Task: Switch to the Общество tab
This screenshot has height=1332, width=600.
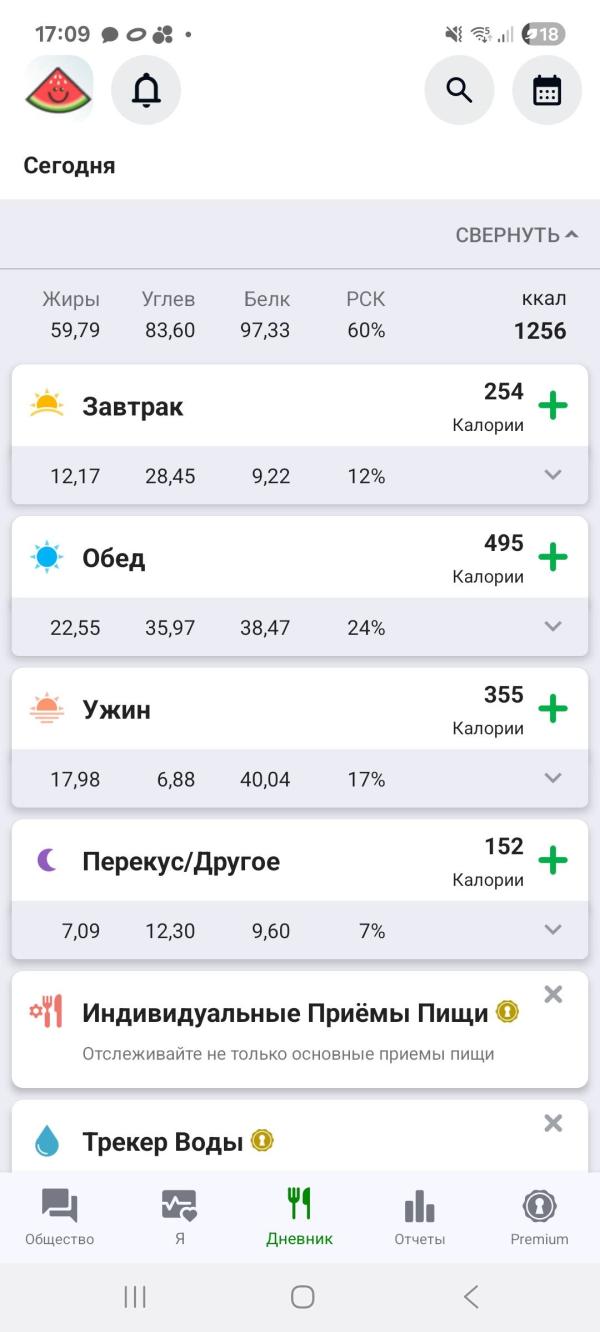Action: [60, 1216]
